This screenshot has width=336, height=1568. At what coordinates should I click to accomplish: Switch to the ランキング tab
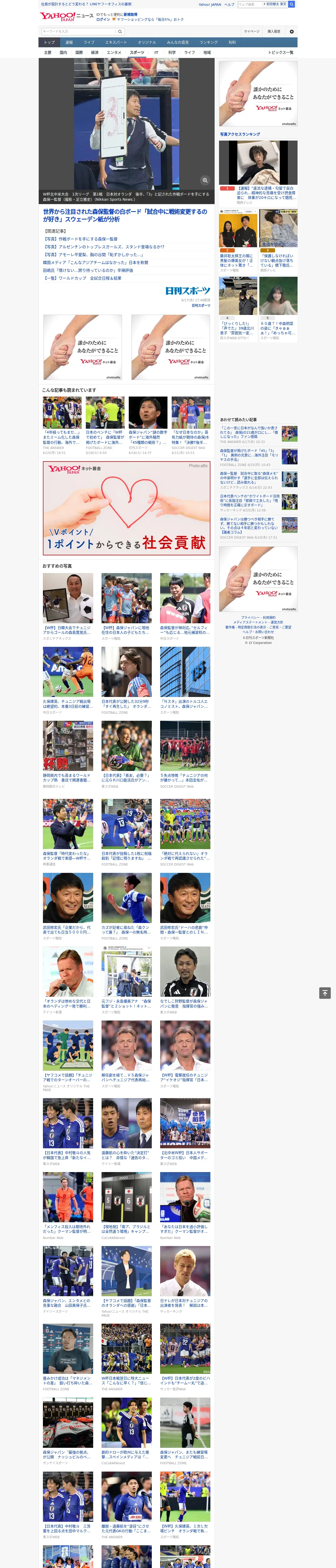tap(209, 43)
